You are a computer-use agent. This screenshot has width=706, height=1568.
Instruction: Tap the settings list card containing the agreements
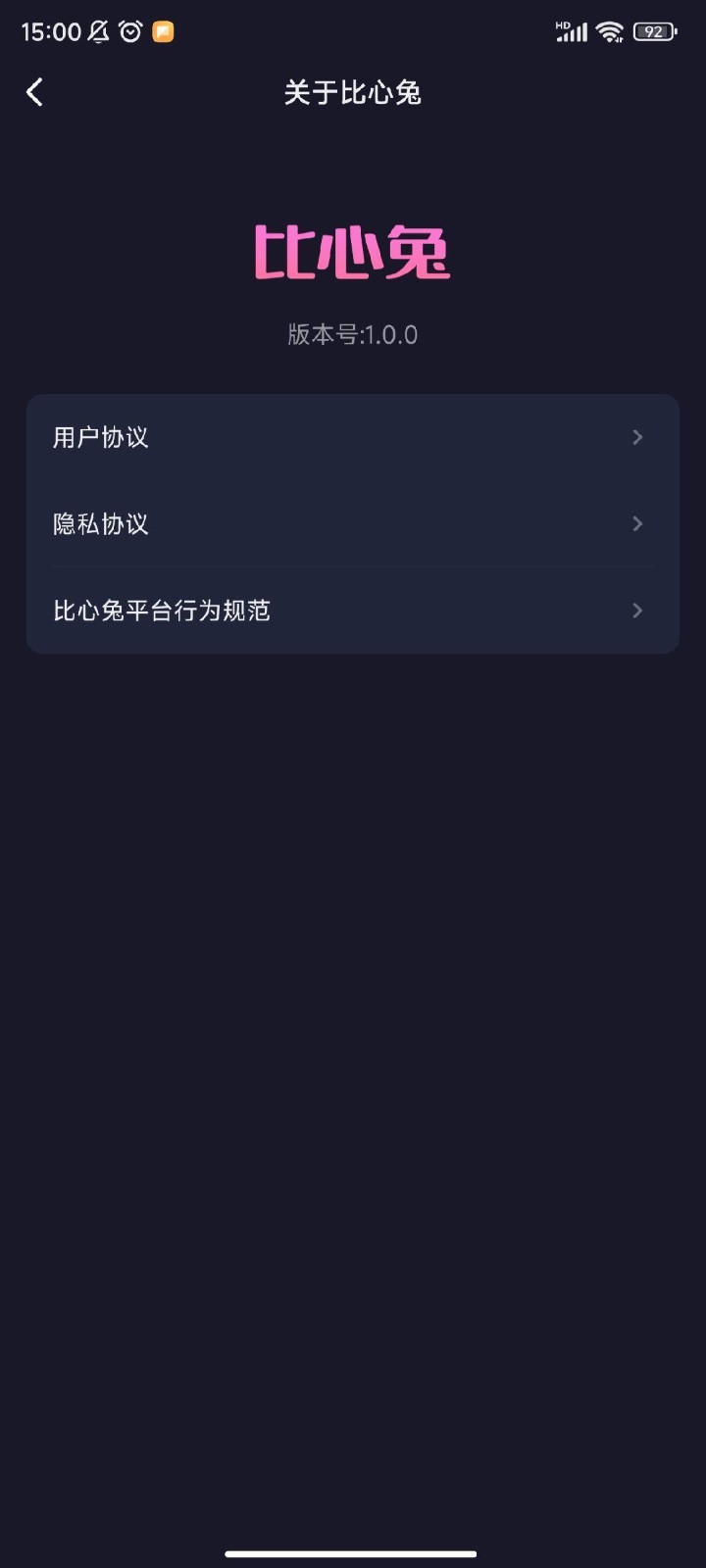pyautogui.click(x=353, y=523)
